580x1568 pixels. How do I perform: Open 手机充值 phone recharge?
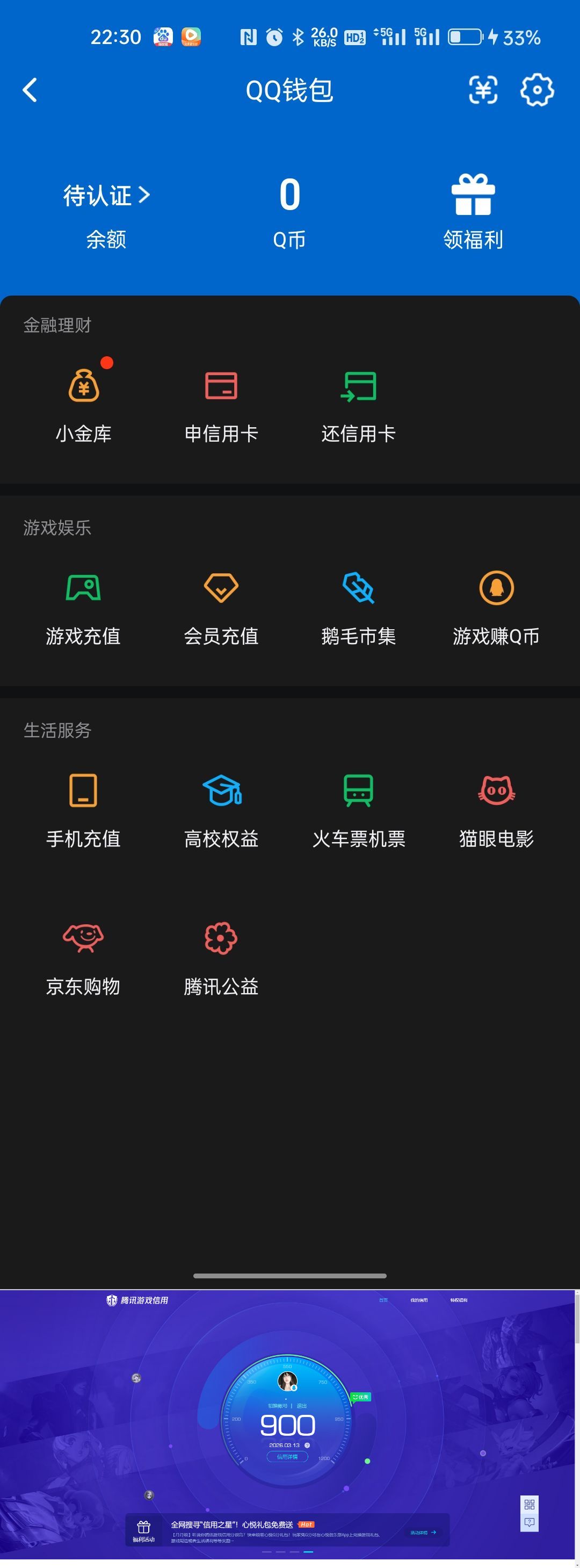(83, 793)
